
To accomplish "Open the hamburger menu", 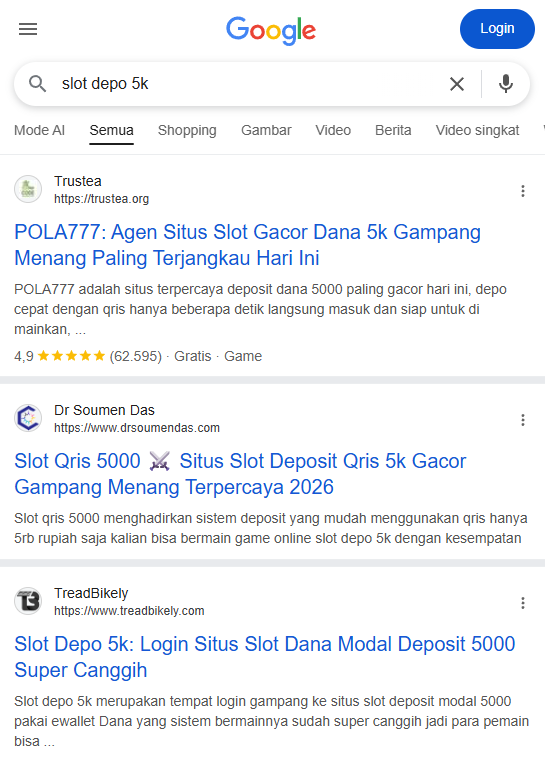I will pyautogui.click(x=28, y=29).
